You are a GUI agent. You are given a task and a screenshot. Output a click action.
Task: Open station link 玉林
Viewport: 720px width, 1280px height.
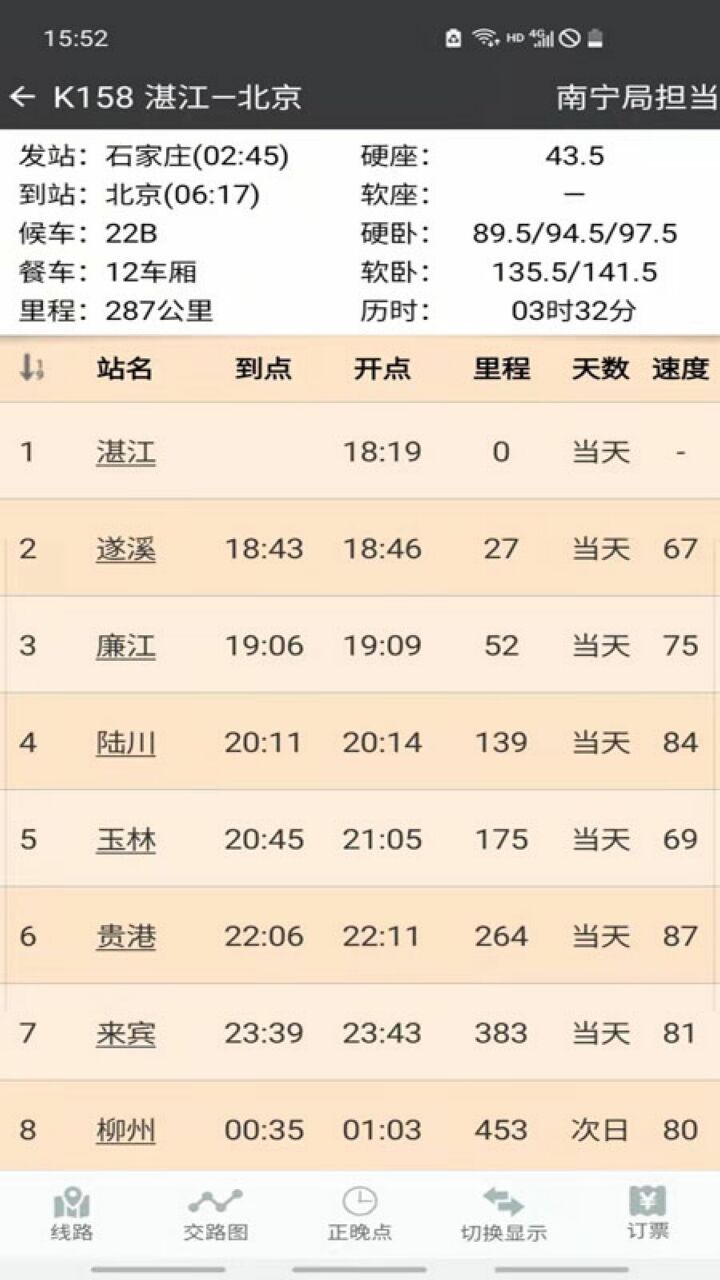(x=126, y=839)
